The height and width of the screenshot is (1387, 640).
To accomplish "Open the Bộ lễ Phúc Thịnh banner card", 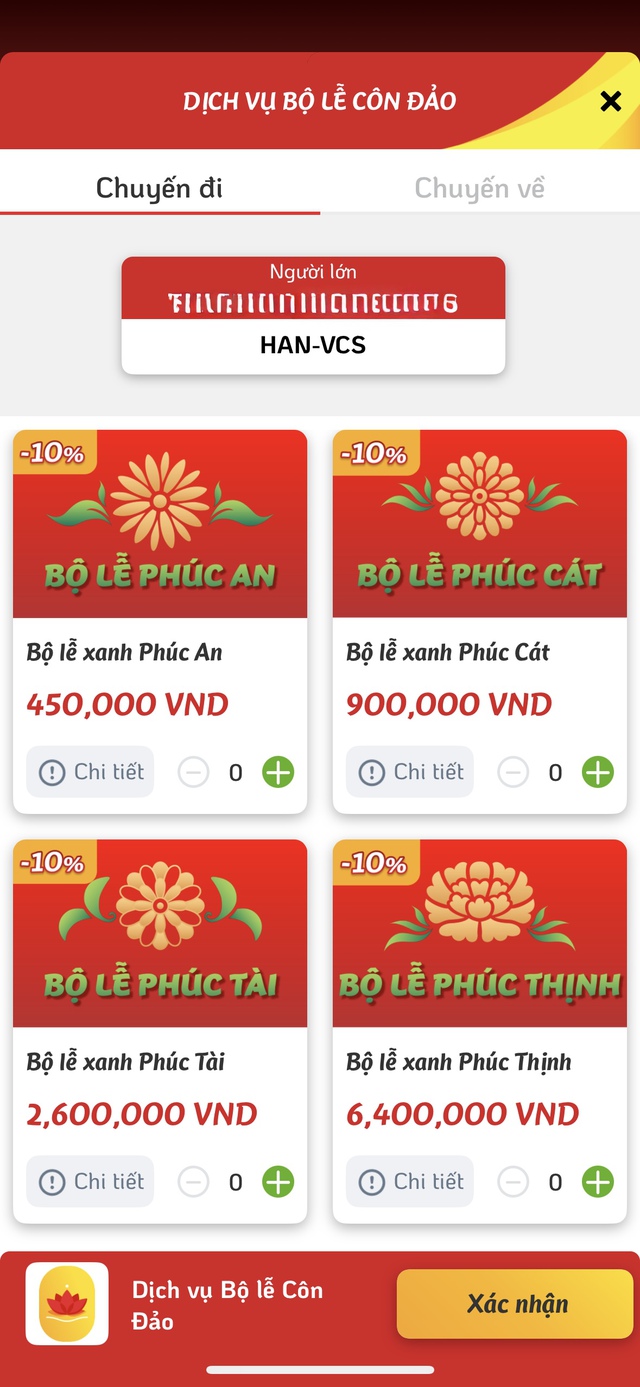I will (x=480, y=933).
